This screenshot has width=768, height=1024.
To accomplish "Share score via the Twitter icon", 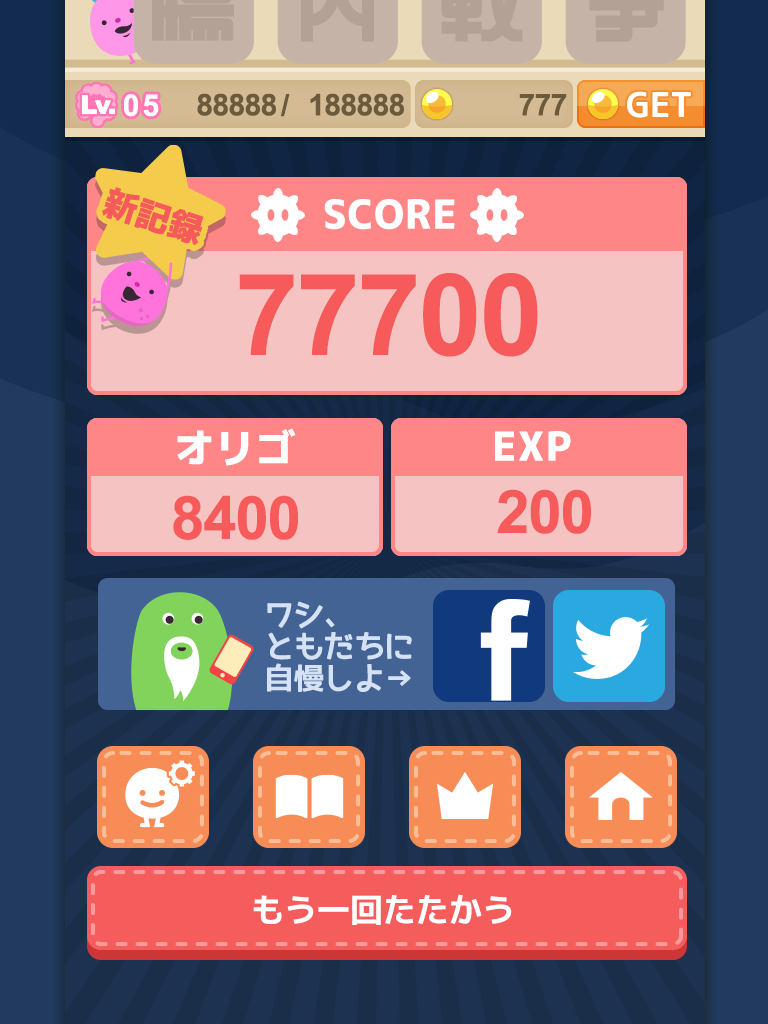I will pyautogui.click(x=609, y=645).
